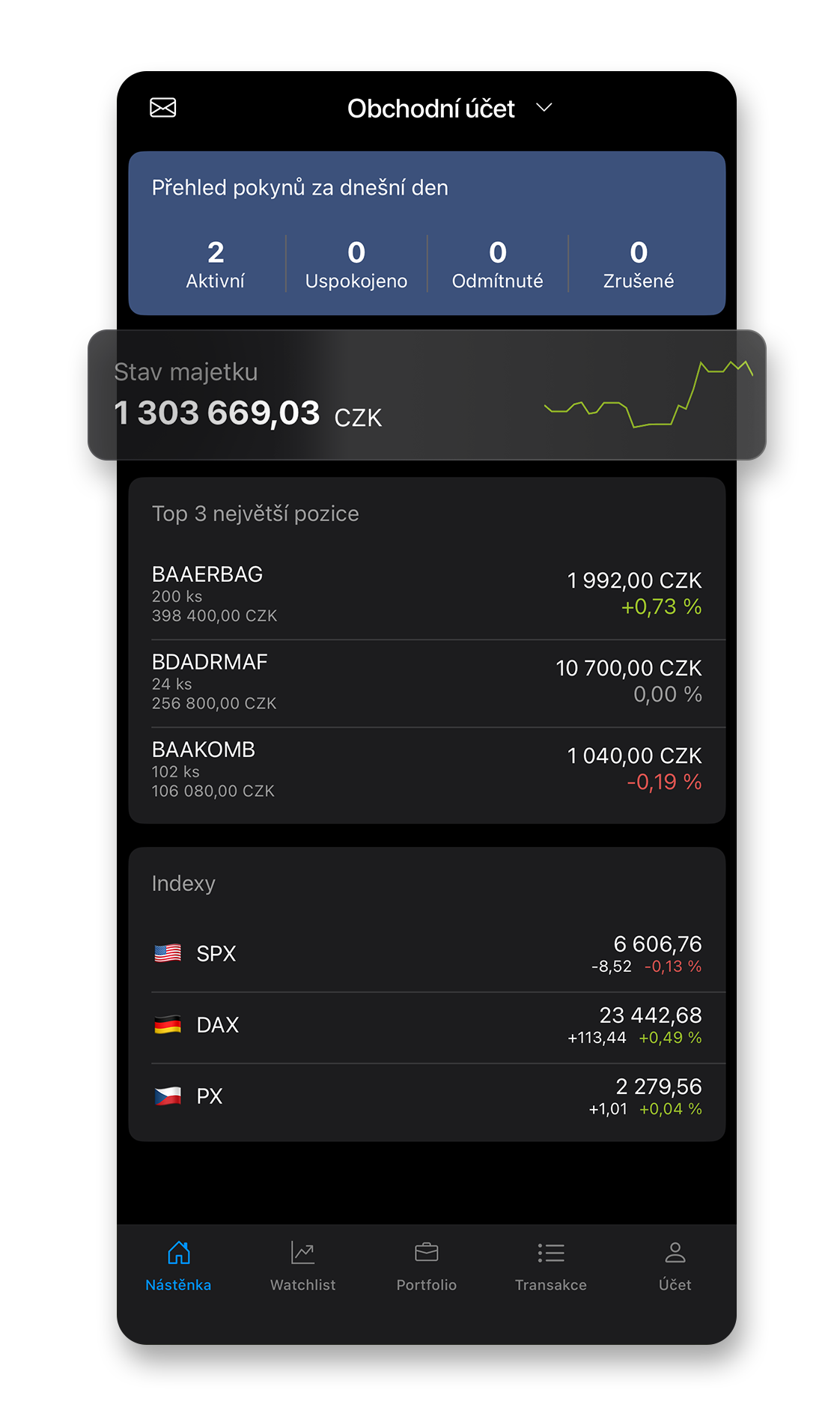Switch to the Účet tab
The height and width of the screenshot is (1413, 840).
tap(675, 1265)
